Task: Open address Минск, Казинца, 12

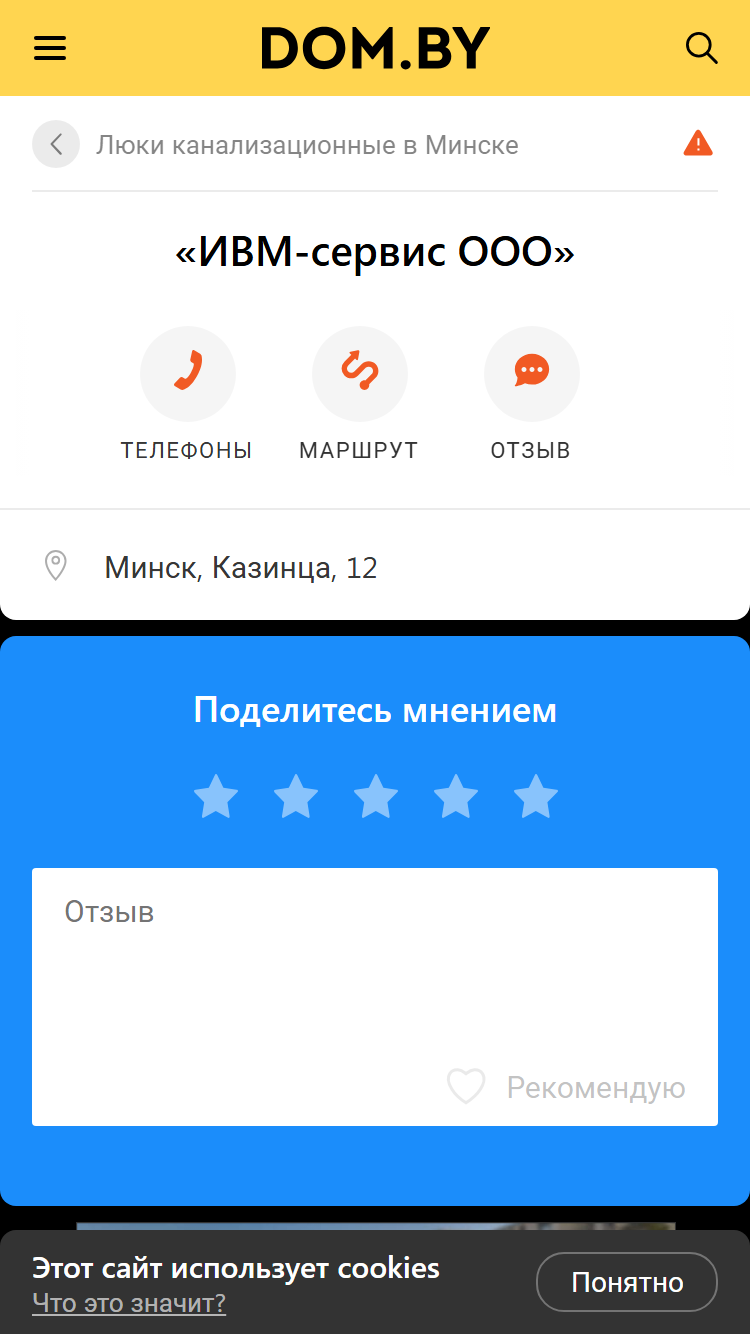Action: 241,568
